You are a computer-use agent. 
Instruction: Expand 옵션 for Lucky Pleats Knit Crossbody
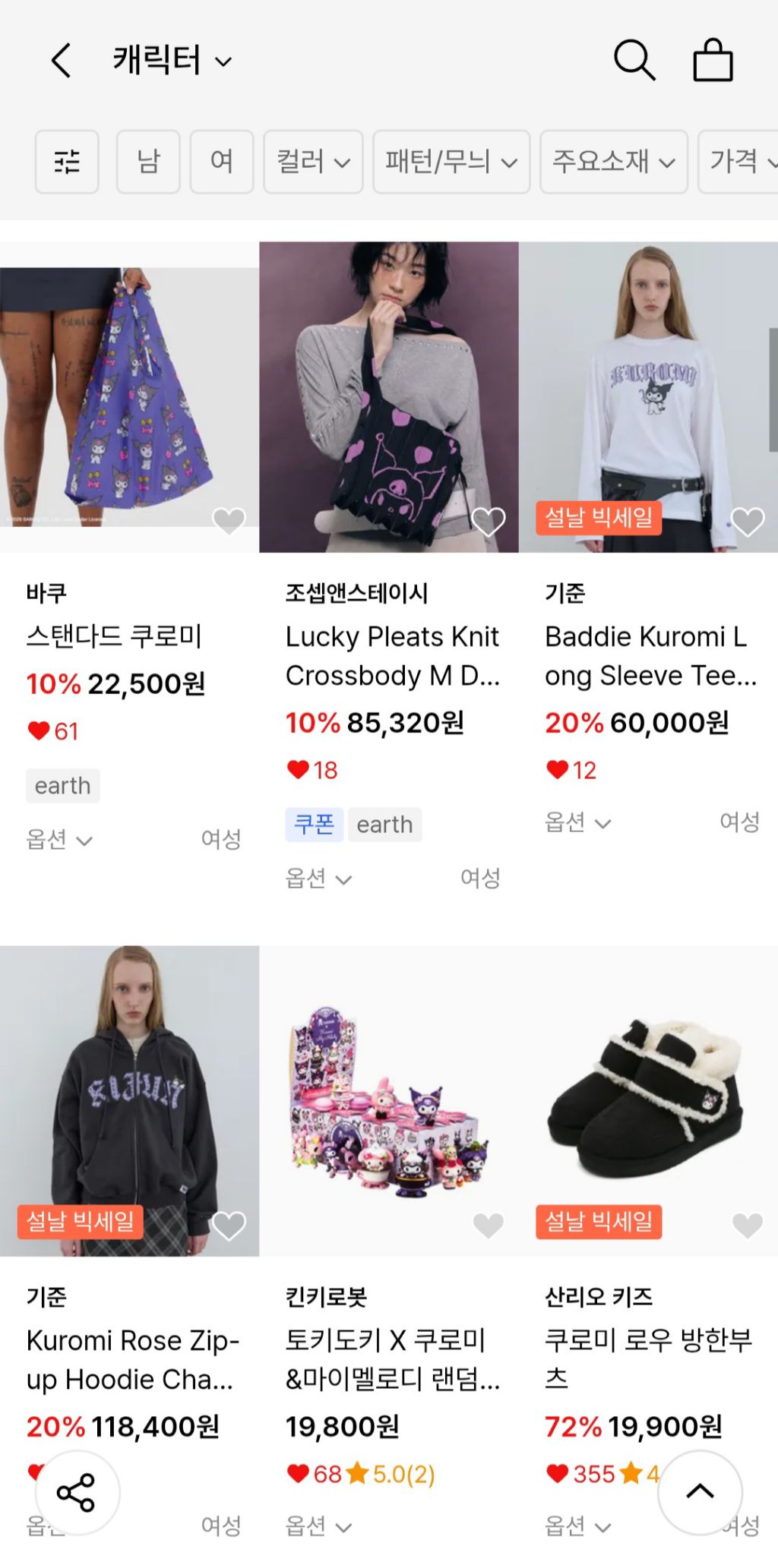pyautogui.click(x=318, y=879)
